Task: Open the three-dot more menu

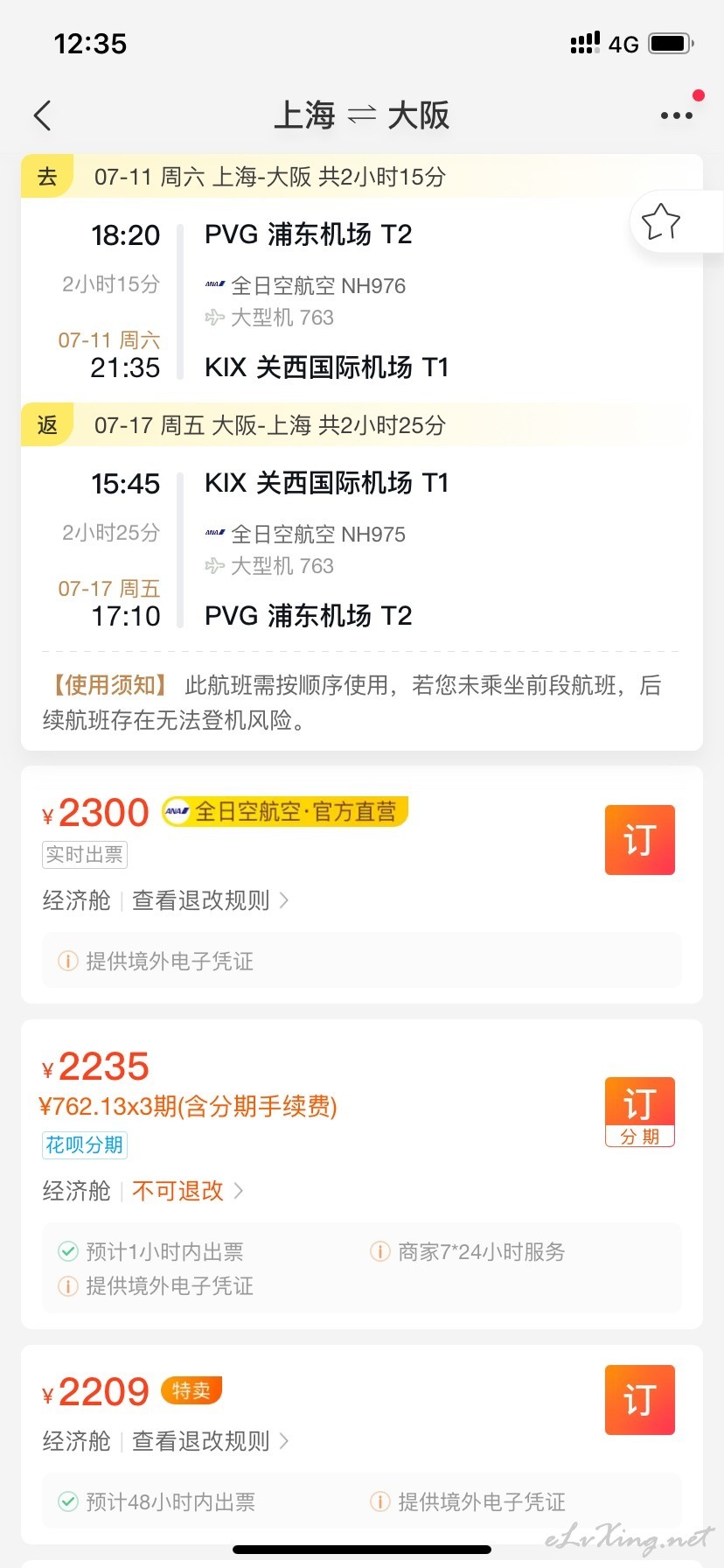Action: point(677,115)
